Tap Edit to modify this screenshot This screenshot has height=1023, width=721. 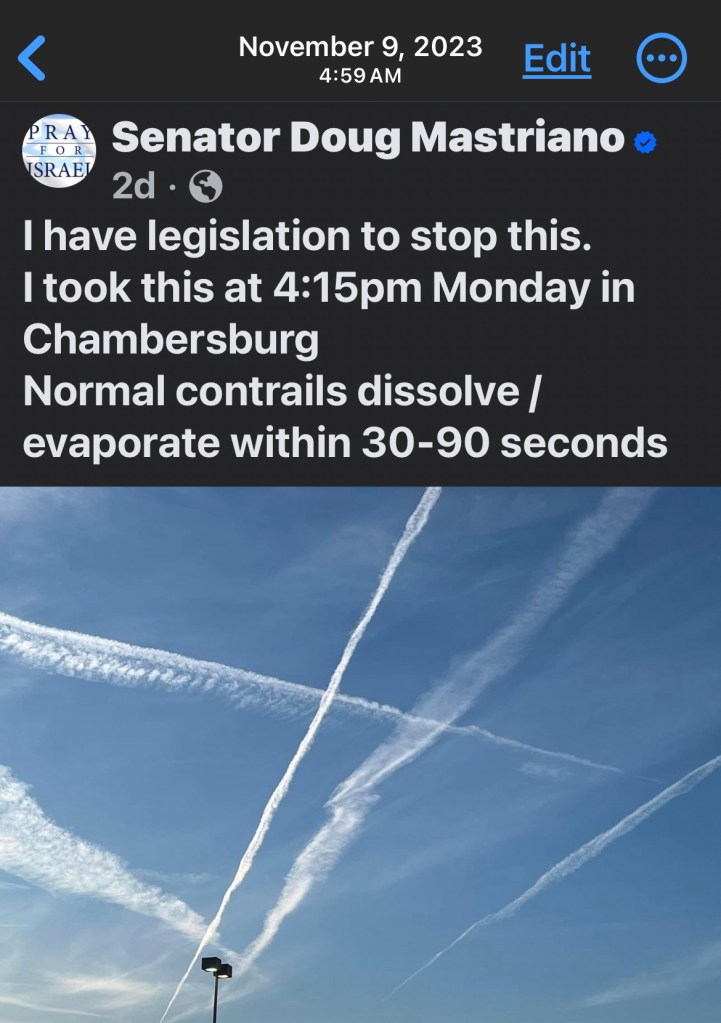pyautogui.click(x=557, y=60)
